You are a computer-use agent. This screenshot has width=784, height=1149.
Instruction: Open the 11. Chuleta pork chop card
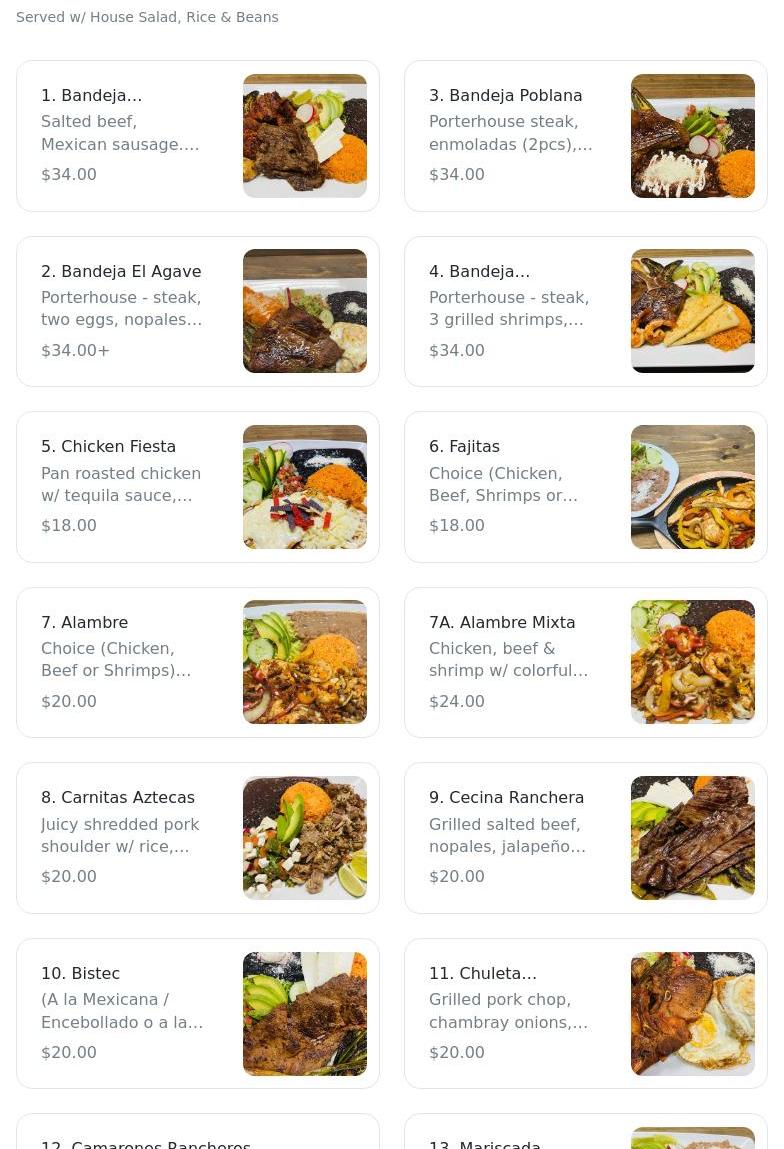tap(585, 1013)
